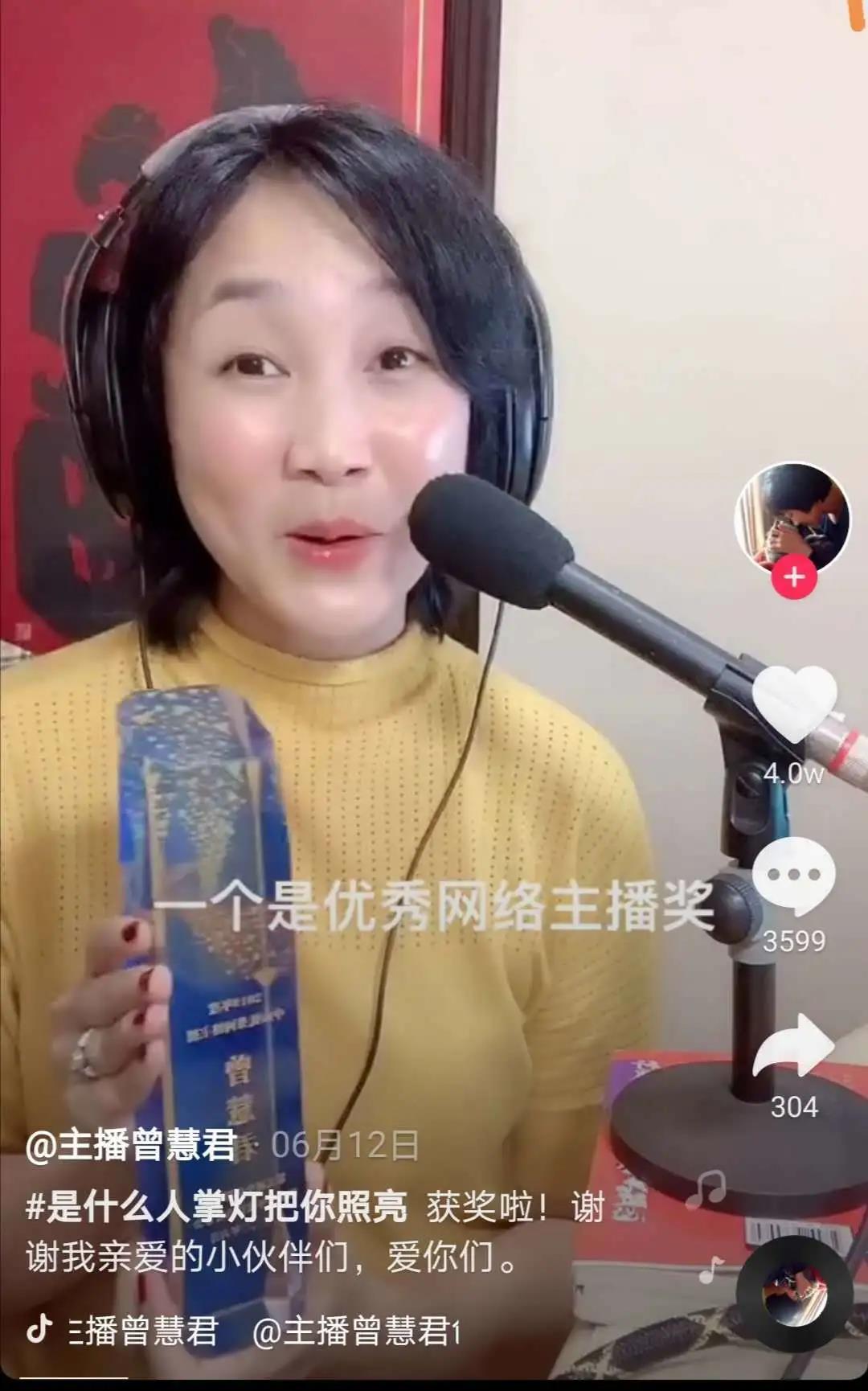Screen dimensions: 868x1391
Task: Open the @主播曾慧君 username link
Action: 131,1145
